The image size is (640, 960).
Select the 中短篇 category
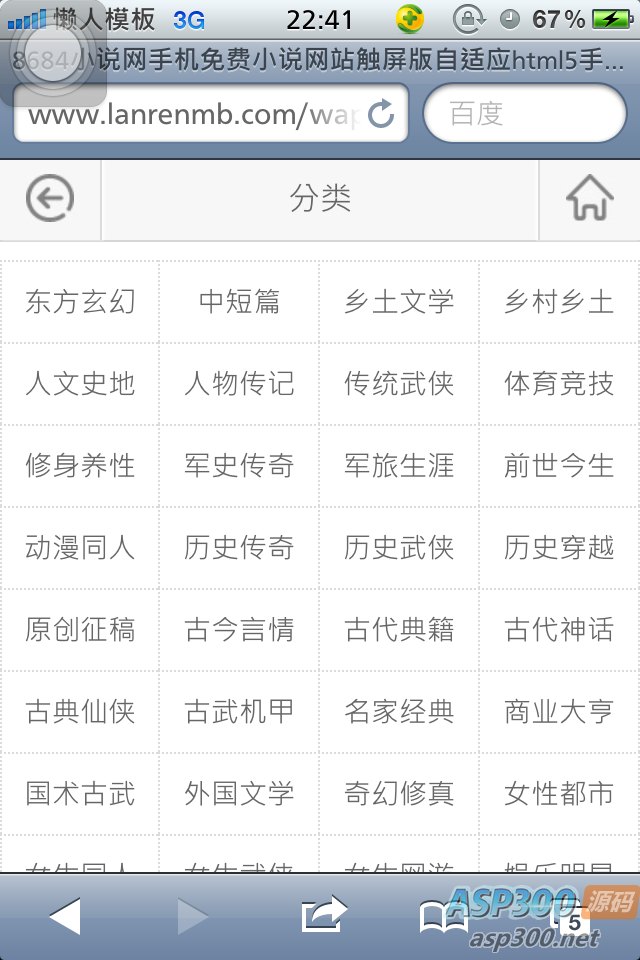240,302
